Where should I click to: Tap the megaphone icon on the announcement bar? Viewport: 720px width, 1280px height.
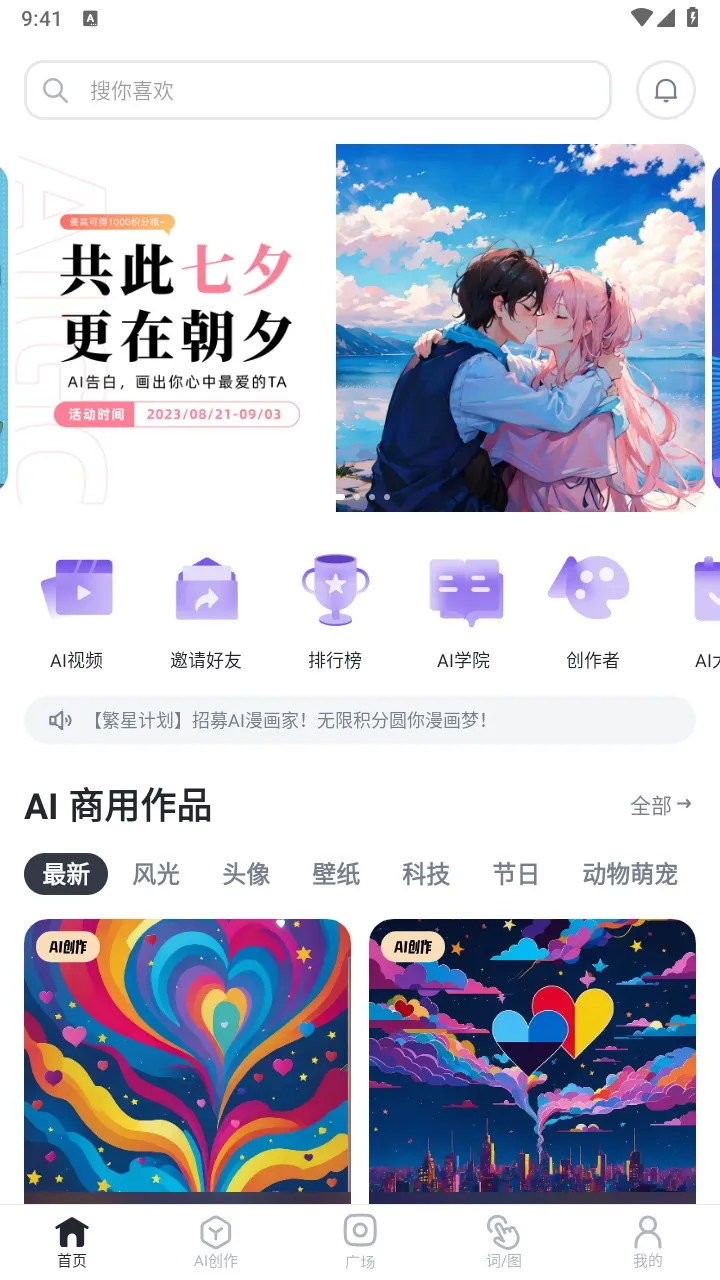[x=58, y=720]
